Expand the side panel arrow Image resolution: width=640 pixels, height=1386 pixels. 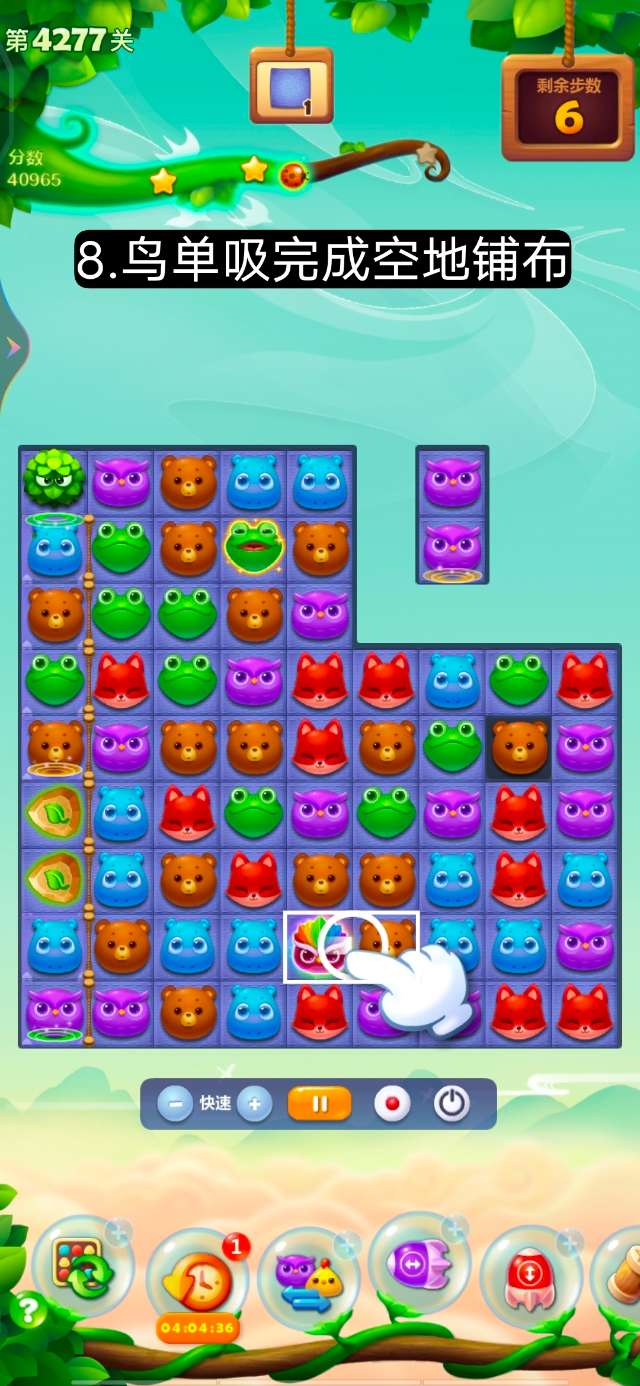[12, 347]
